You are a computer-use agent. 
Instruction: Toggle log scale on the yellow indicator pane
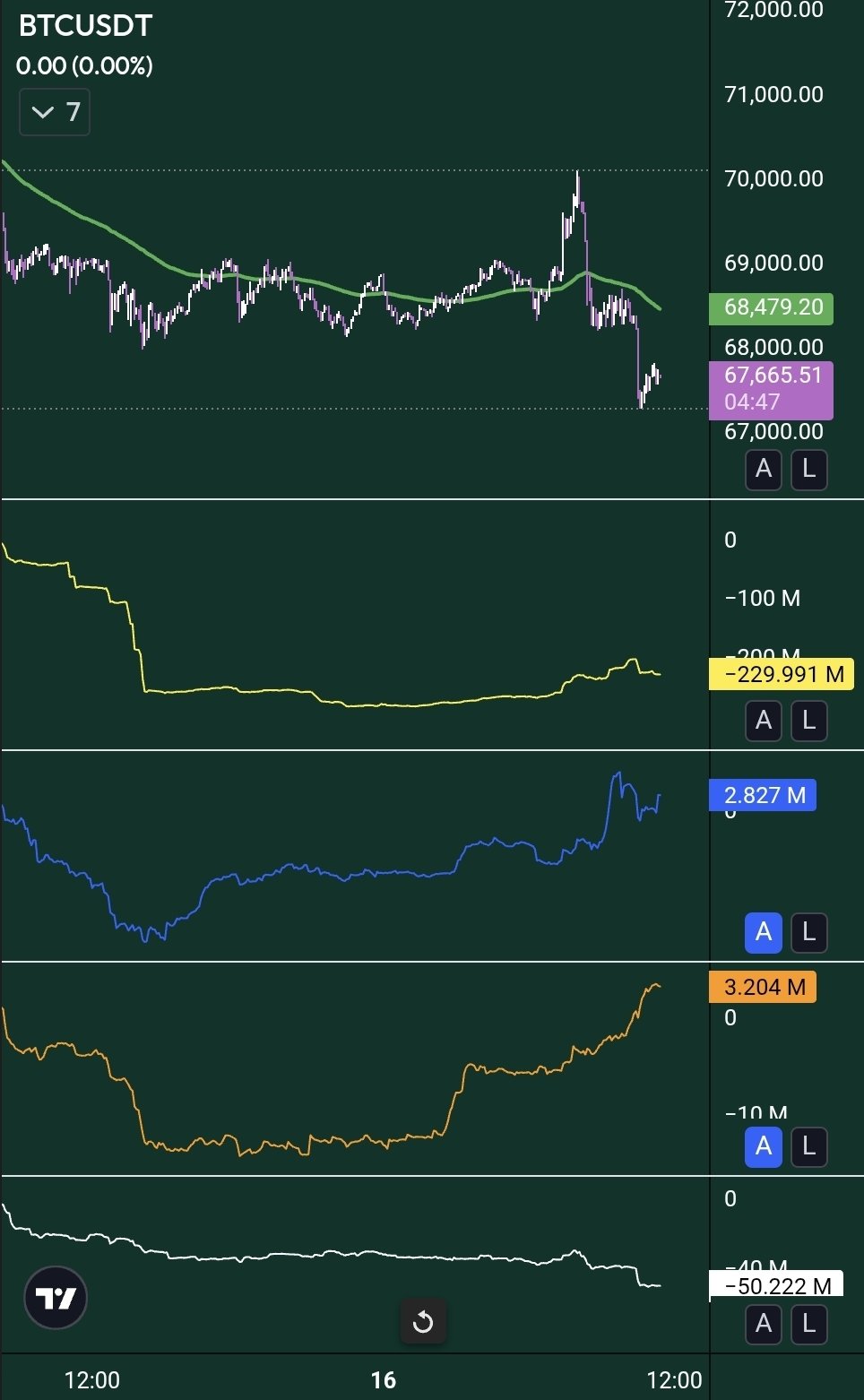[808, 720]
